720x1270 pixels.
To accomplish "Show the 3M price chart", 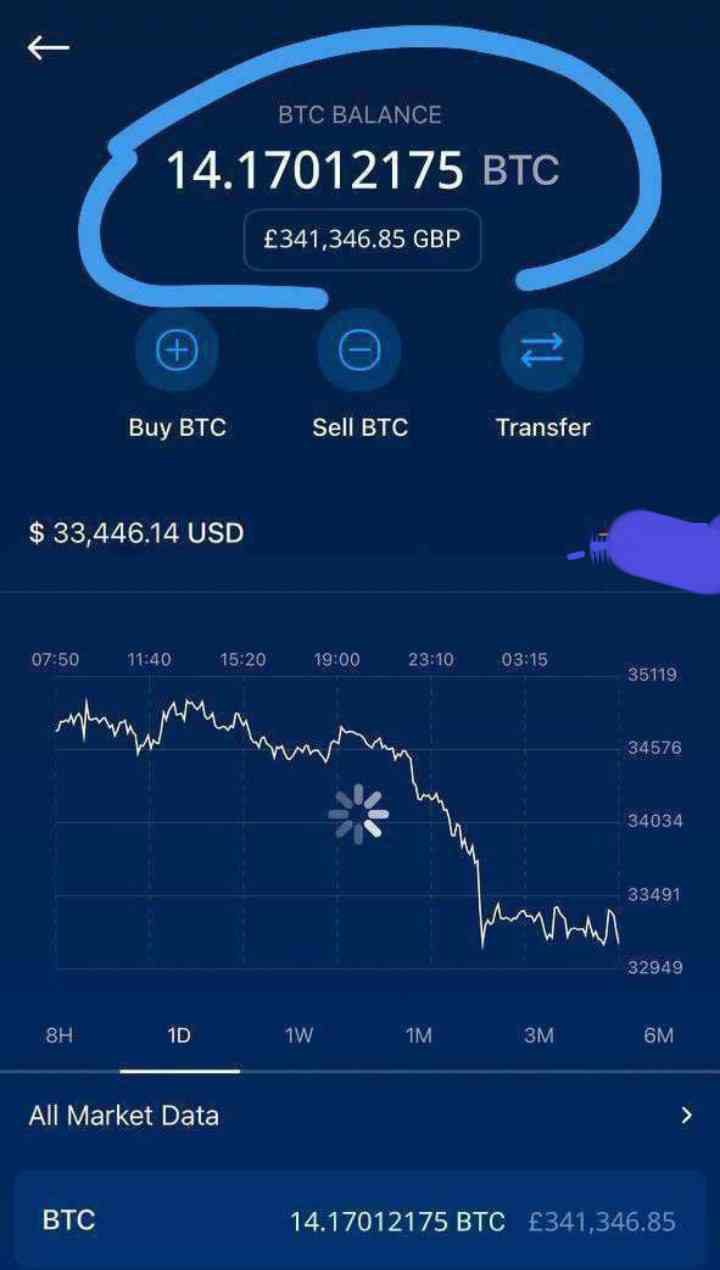I will (x=538, y=1035).
